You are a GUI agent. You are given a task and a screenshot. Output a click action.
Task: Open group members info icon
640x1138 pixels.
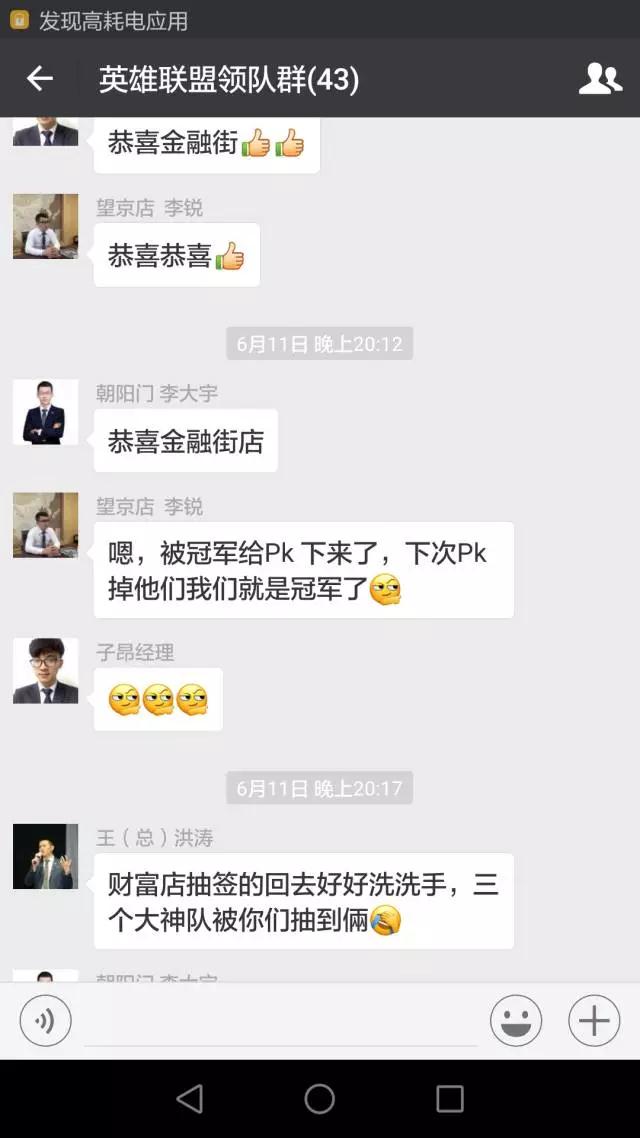pyautogui.click(x=600, y=78)
